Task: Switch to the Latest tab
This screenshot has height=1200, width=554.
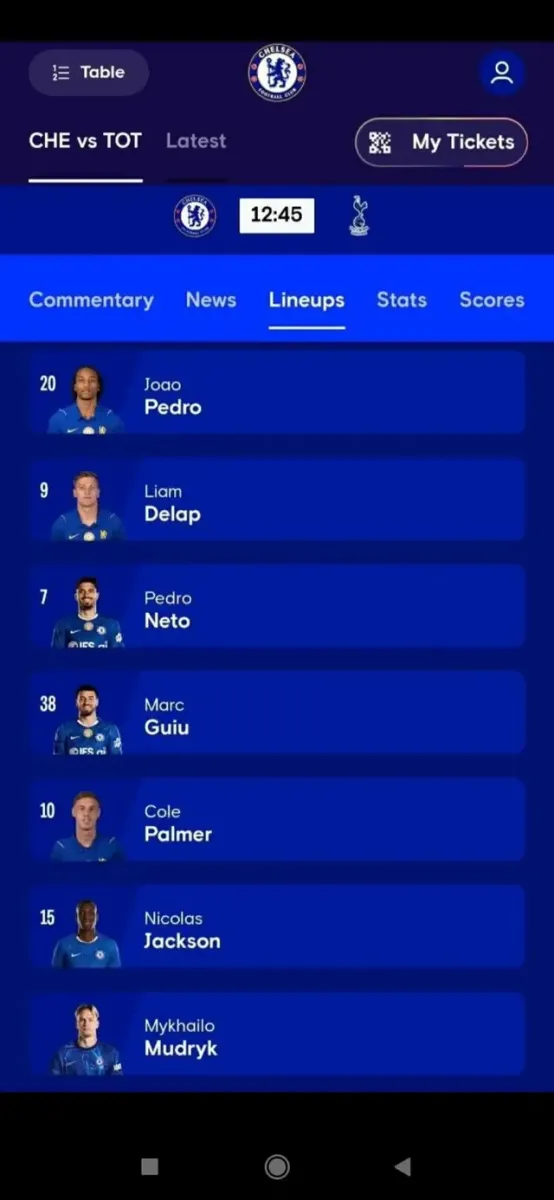Action: point(196,141)
